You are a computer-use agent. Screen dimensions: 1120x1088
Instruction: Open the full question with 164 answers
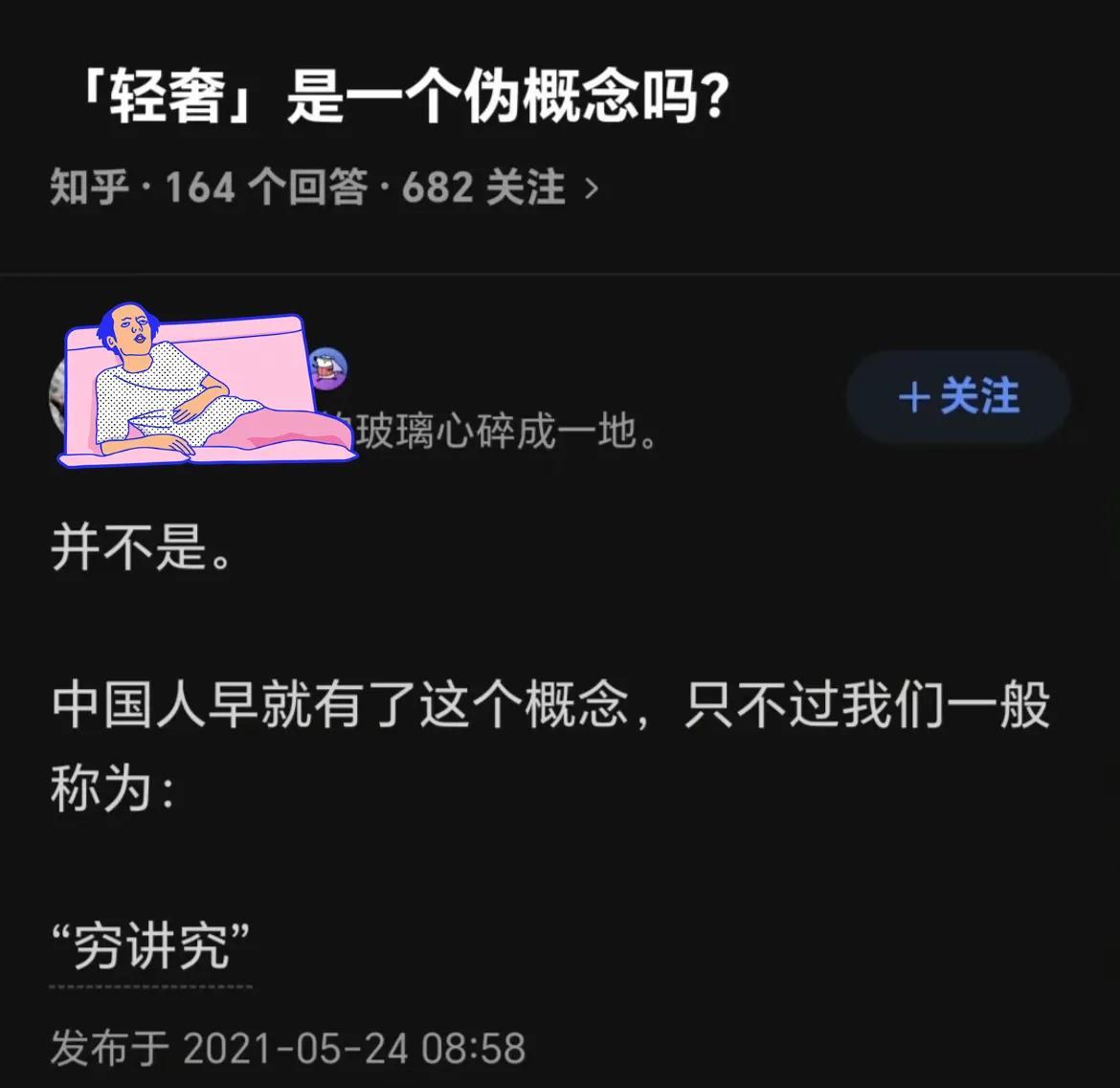click(x=325, y=188)
